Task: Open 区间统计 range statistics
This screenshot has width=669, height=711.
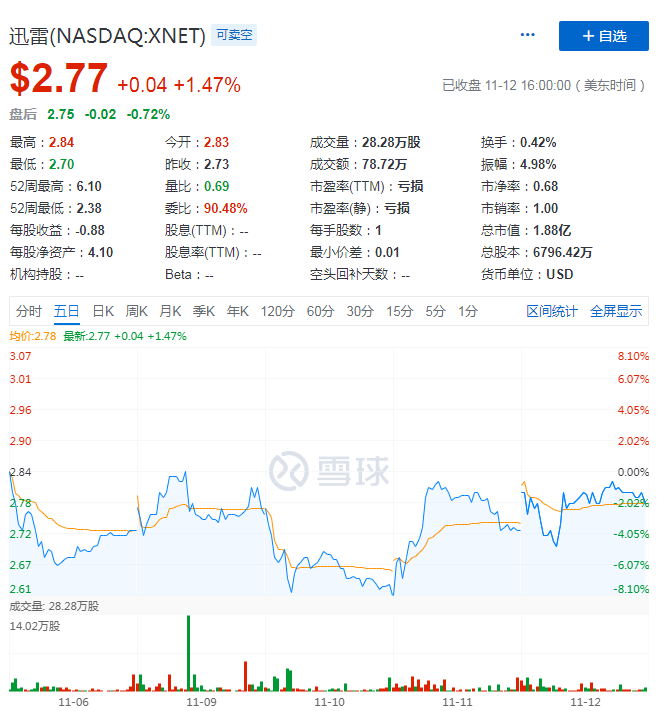Action: pyautogui.click(x=552, y=311)
